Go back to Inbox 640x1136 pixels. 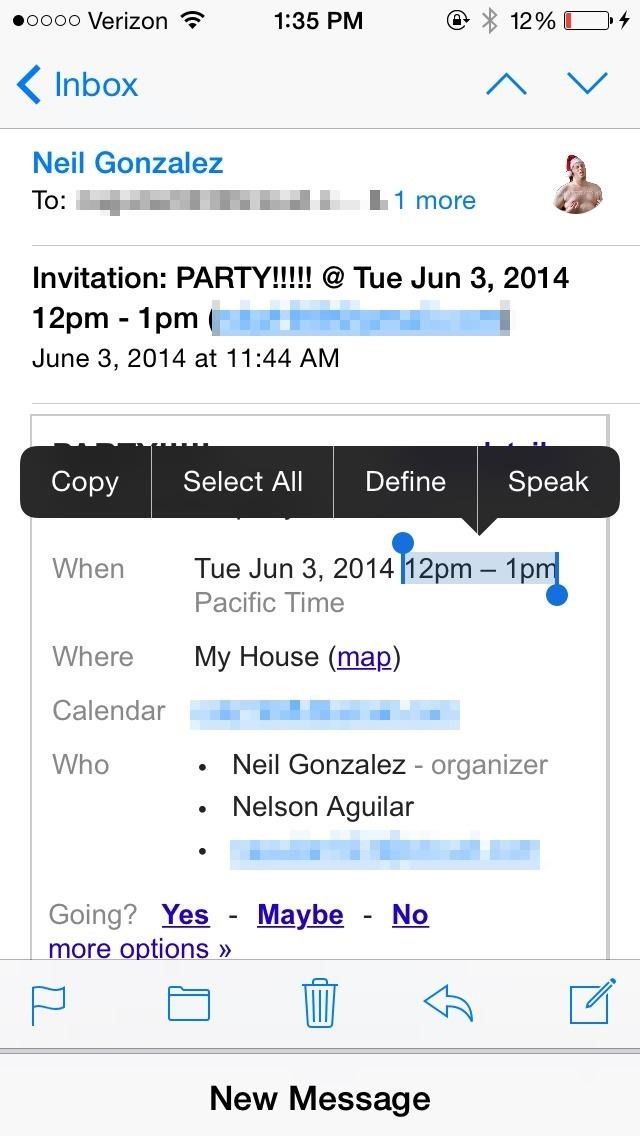[78, 84]
